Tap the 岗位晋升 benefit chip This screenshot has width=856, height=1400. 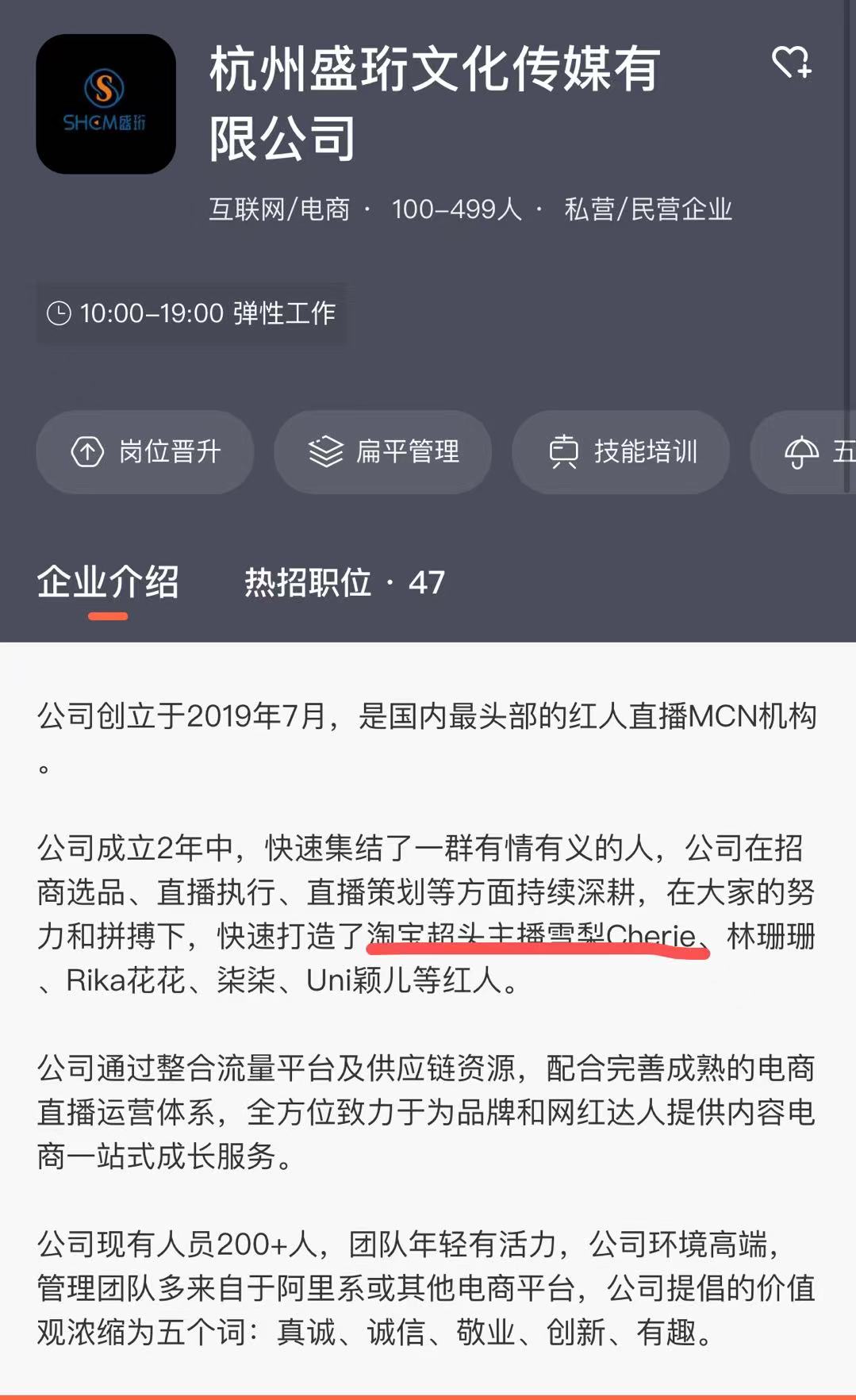(145, 452)
